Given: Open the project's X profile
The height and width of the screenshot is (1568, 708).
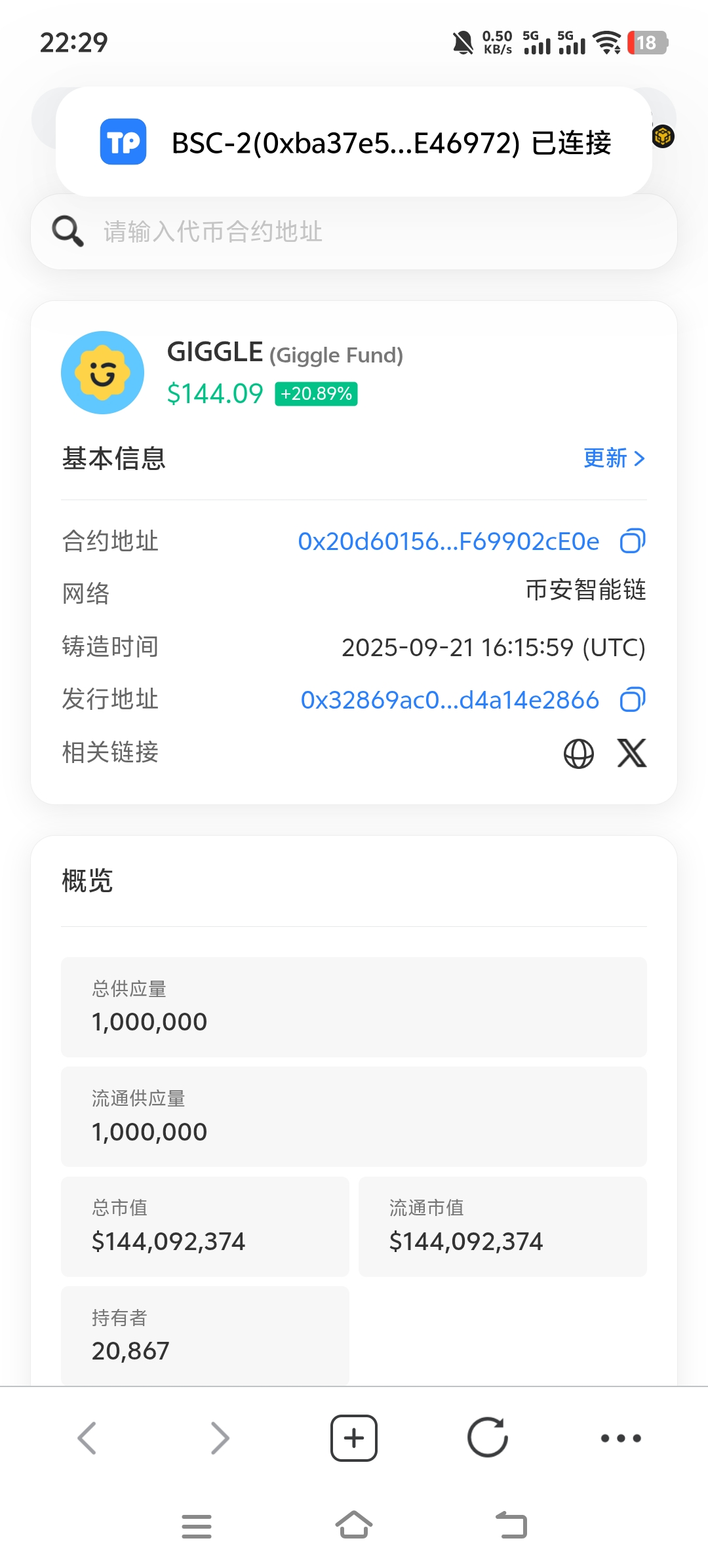Looking at the screenshot, I should pyautogui.click(x=631, y=753).
